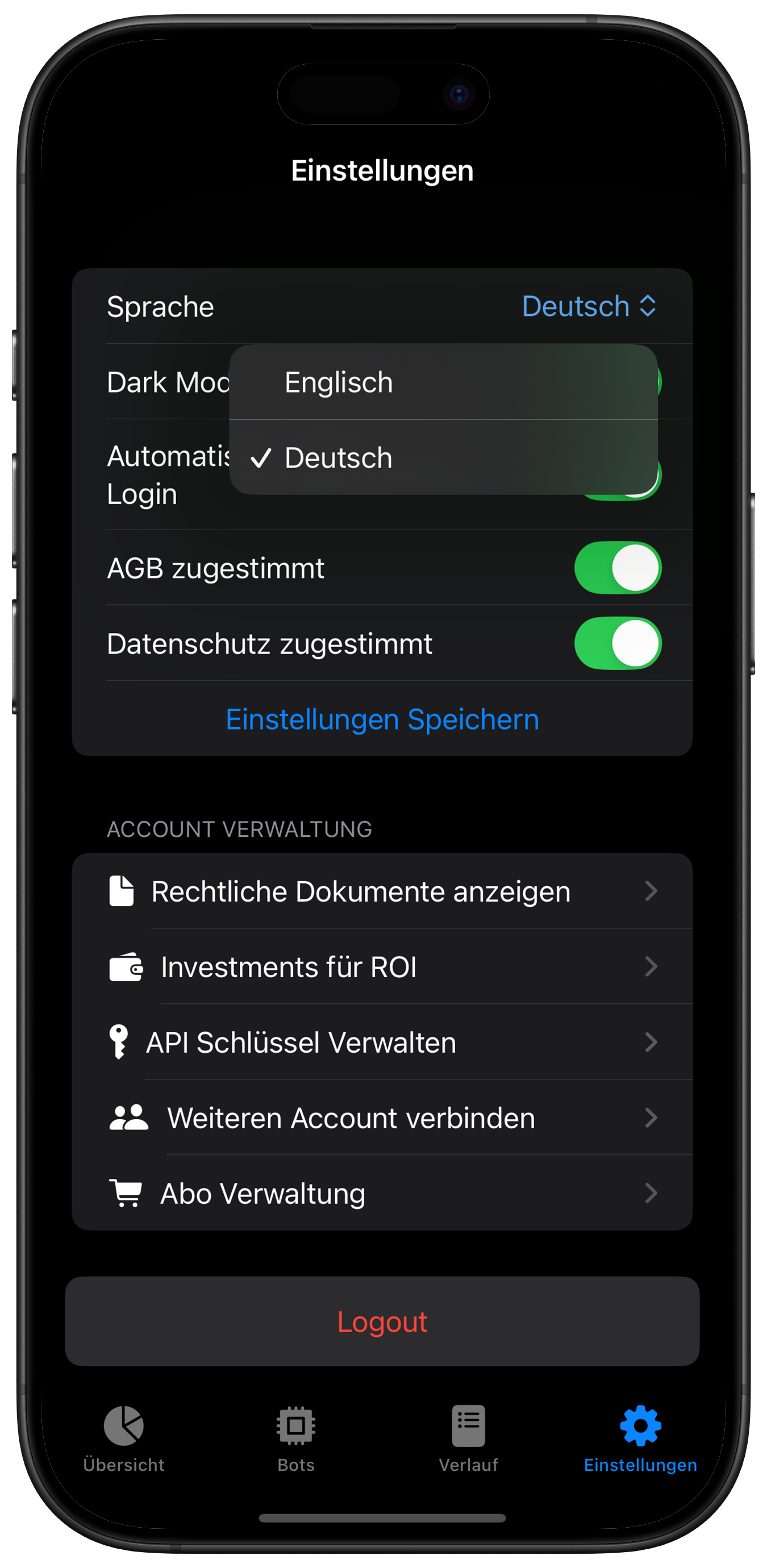Disable the AGB zugestimmt toggle

click(x=616, y=568)
